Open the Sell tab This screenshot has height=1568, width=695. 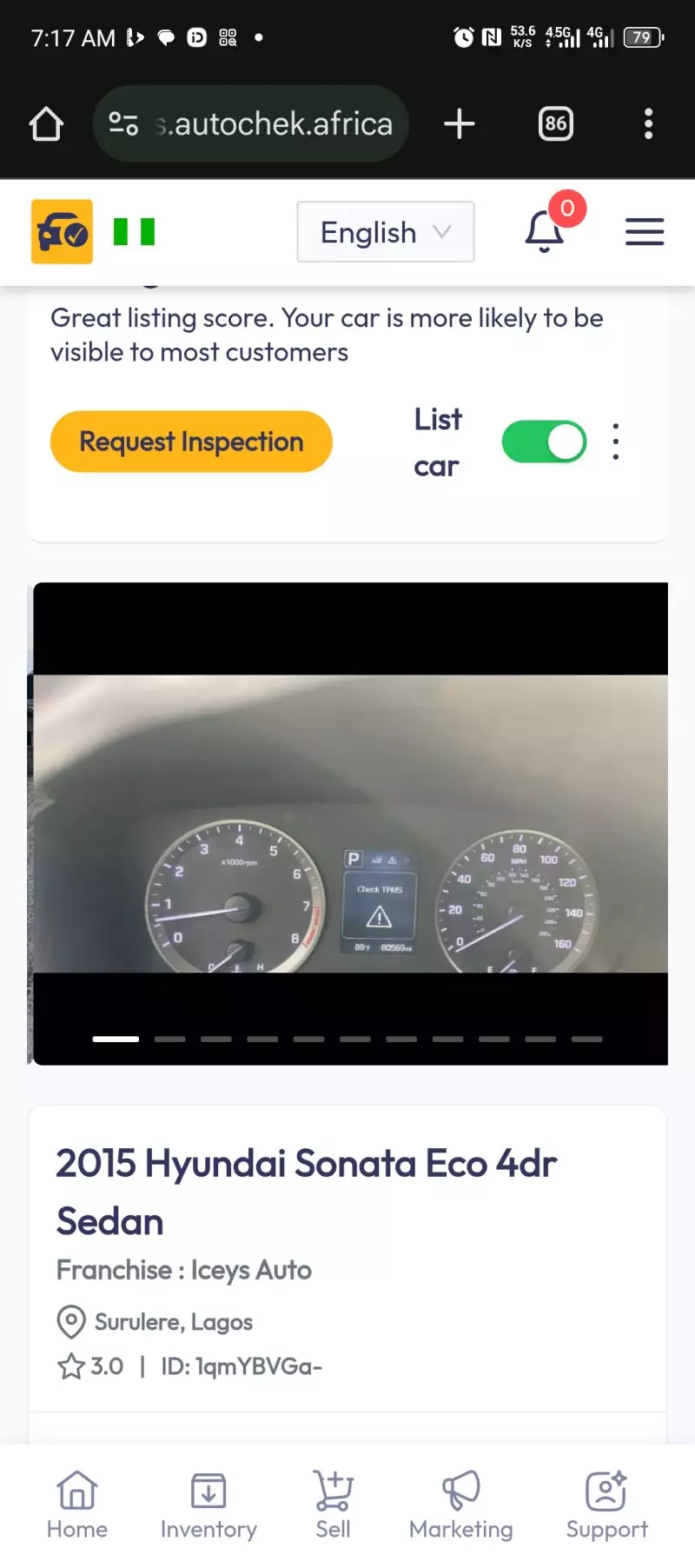pyautogui.click(x=333, y=1505)
